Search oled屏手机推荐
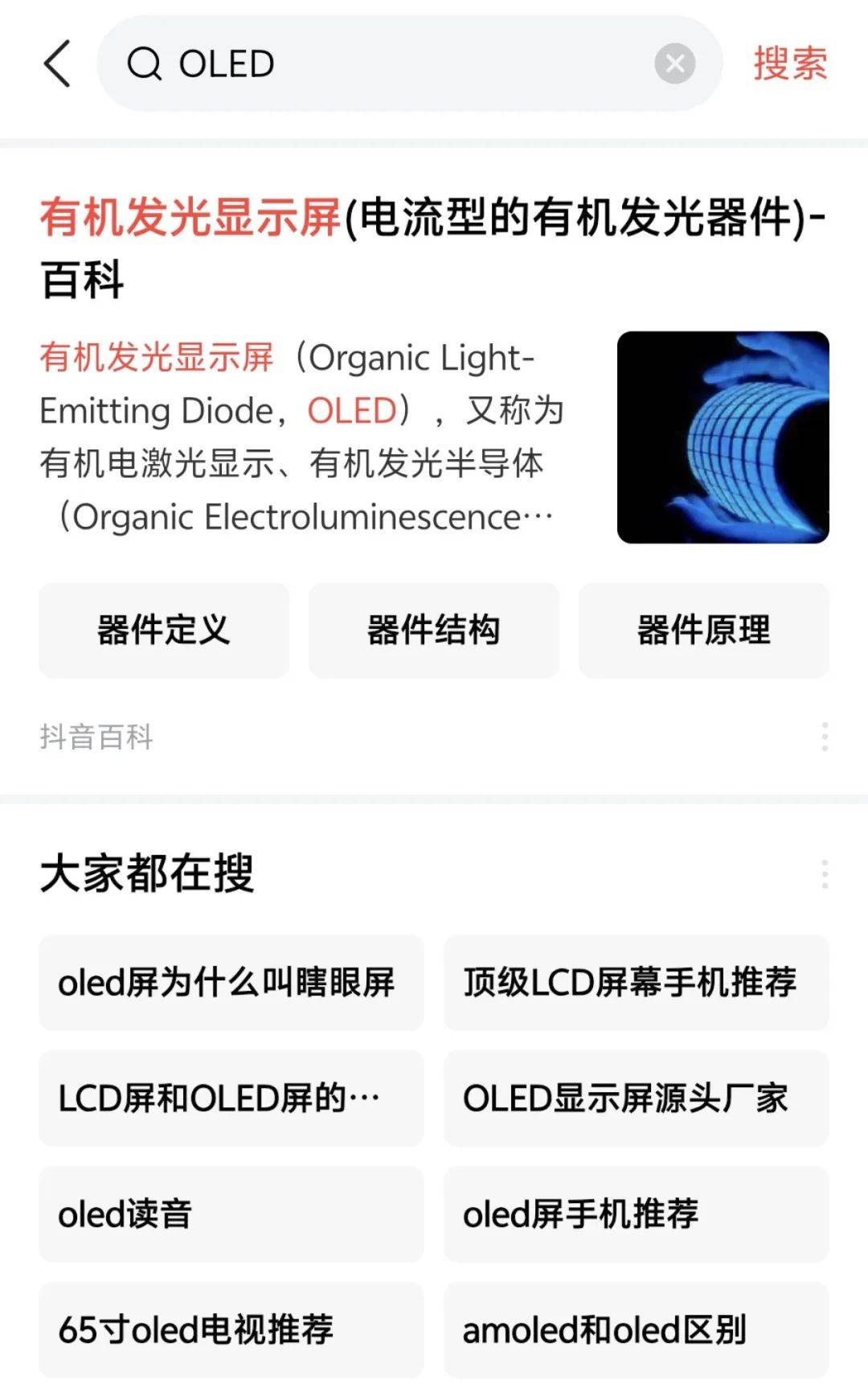This screenshot has width=868, height=1392. [636, 1213]
